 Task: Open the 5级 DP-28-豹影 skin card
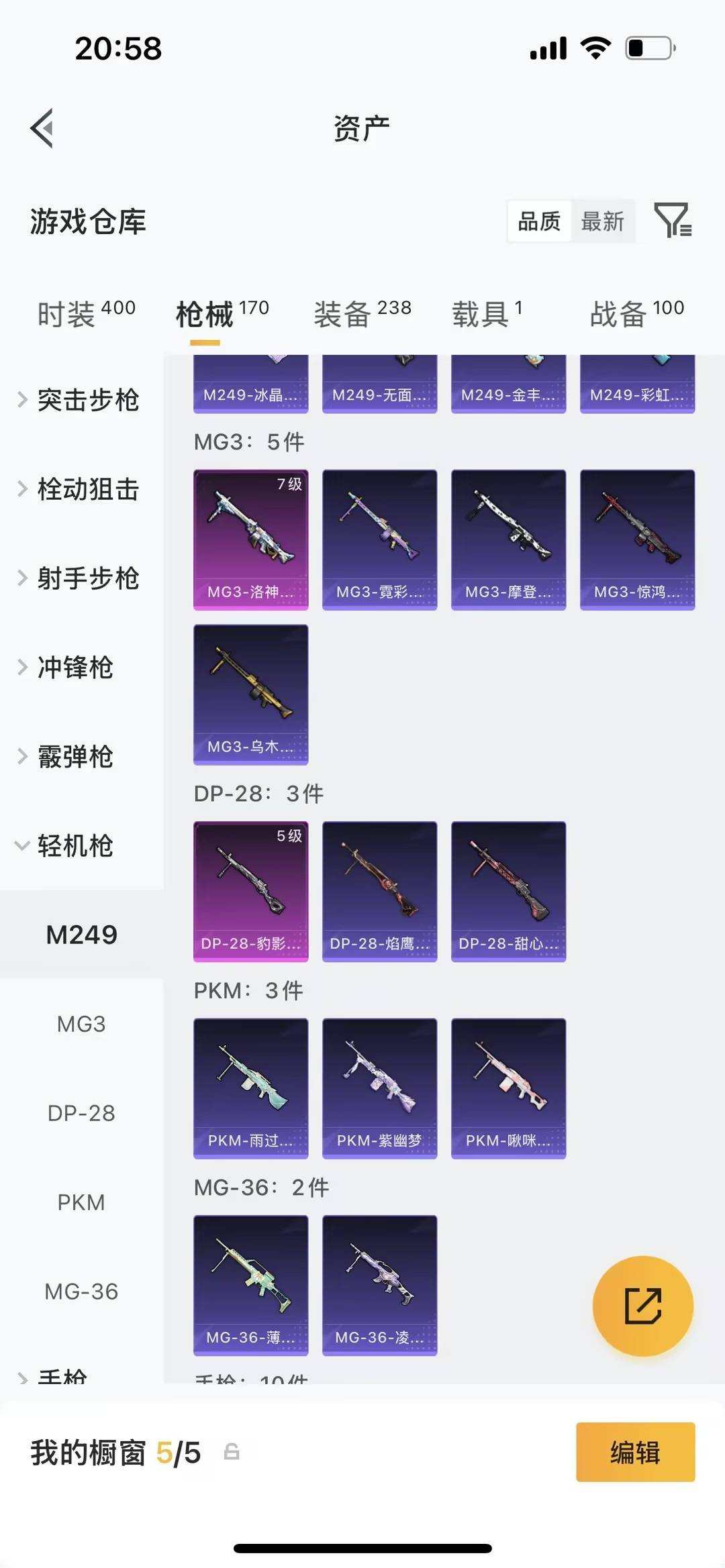(250, 891)
